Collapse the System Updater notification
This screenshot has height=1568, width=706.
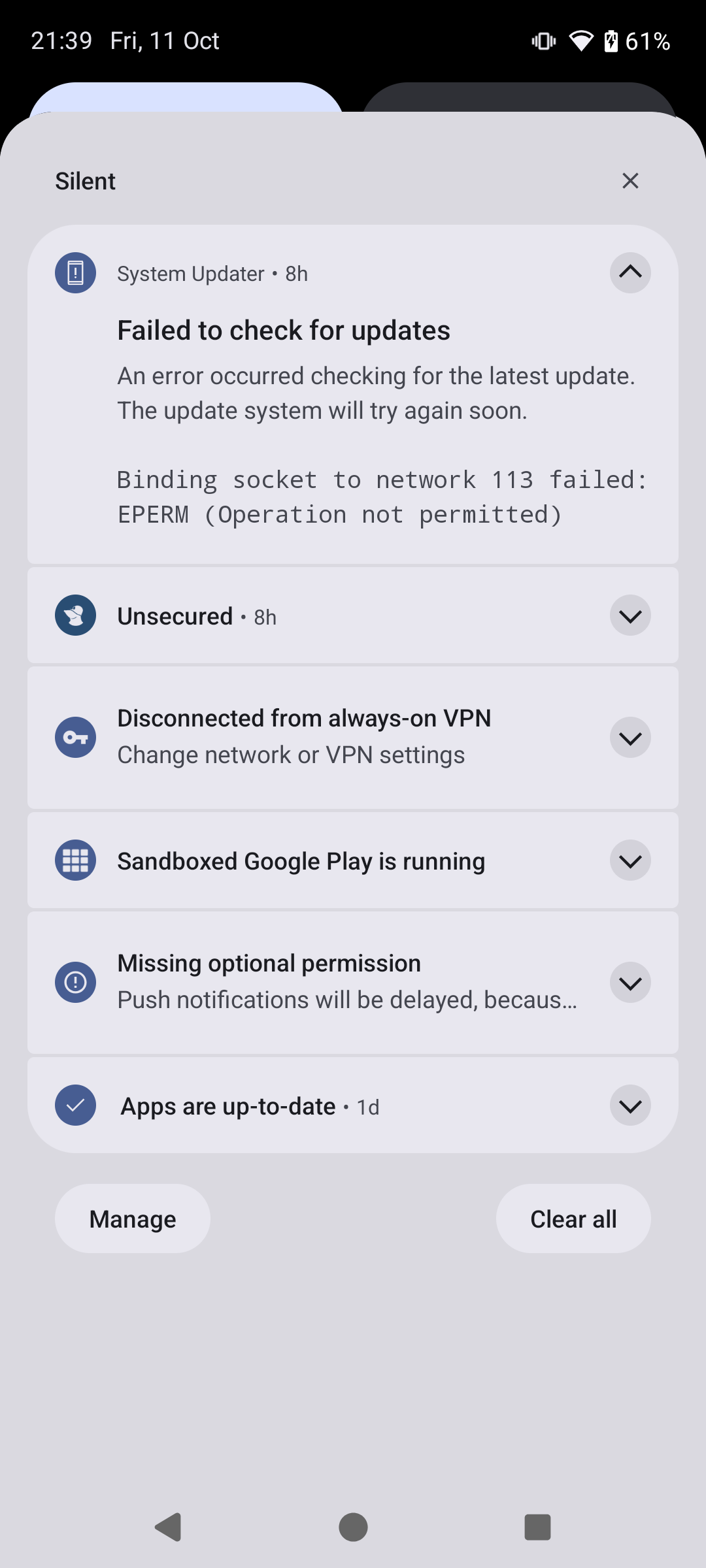[630, 272]
